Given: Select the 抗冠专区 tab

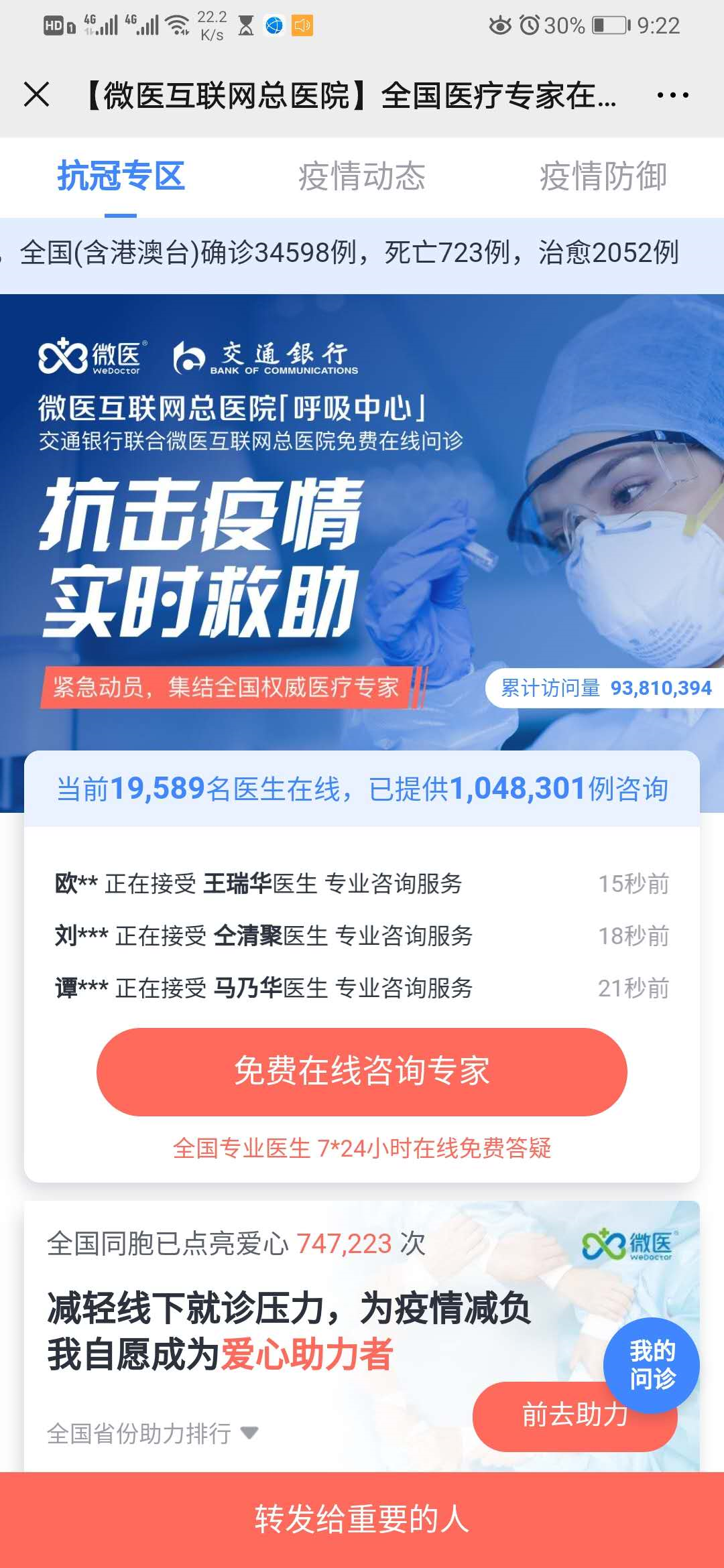Looking at the screenshot, I should point(121,177).
